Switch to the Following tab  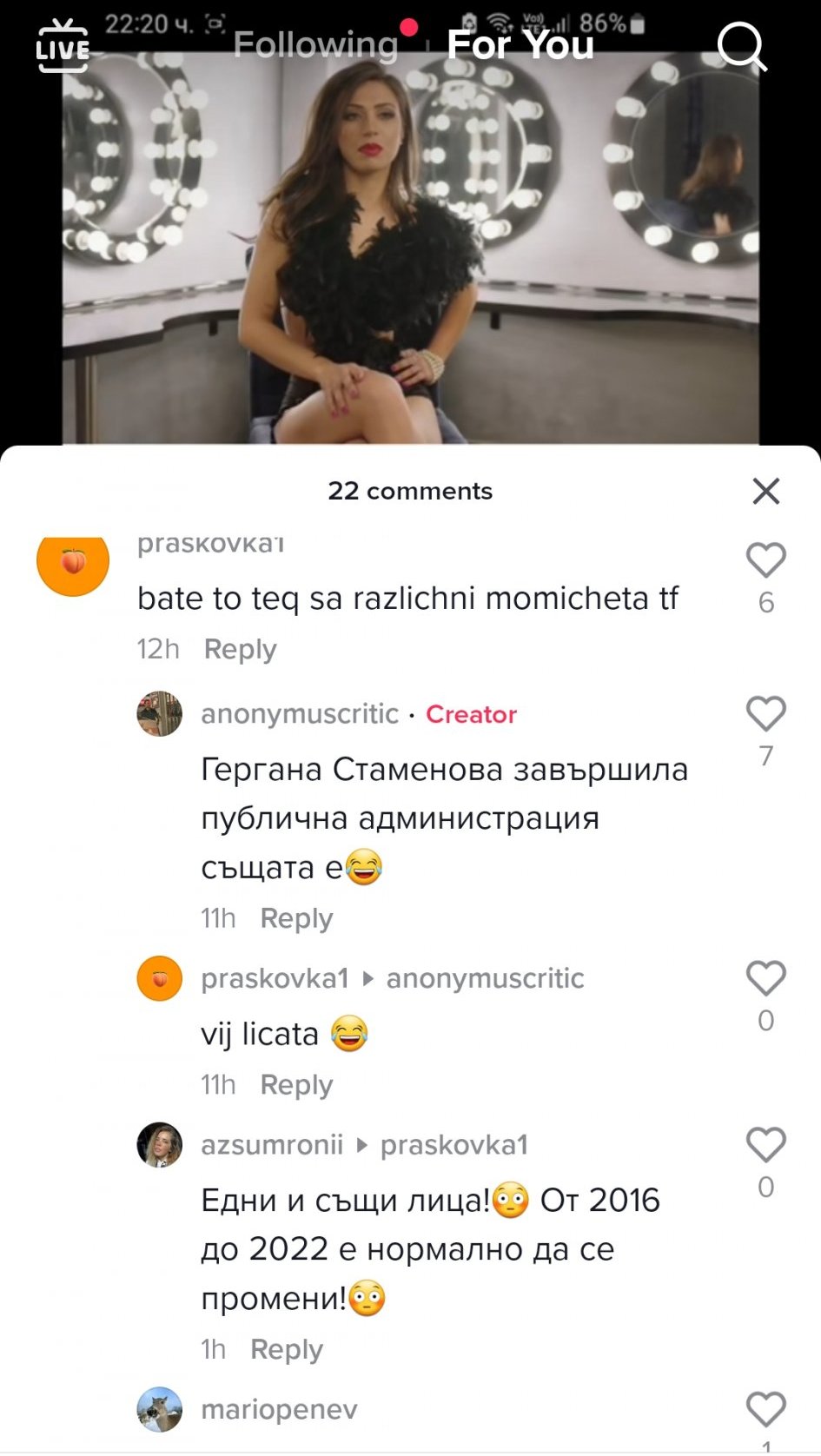coord(315,44)
